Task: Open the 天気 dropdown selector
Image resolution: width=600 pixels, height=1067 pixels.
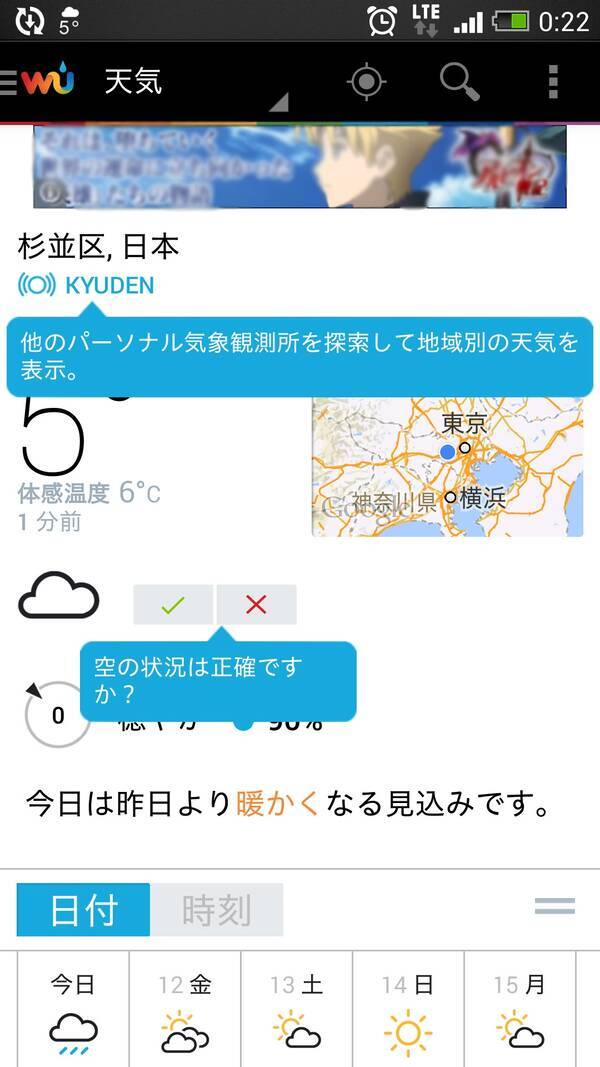Action: pyautogui.click(x=190, y=84)
